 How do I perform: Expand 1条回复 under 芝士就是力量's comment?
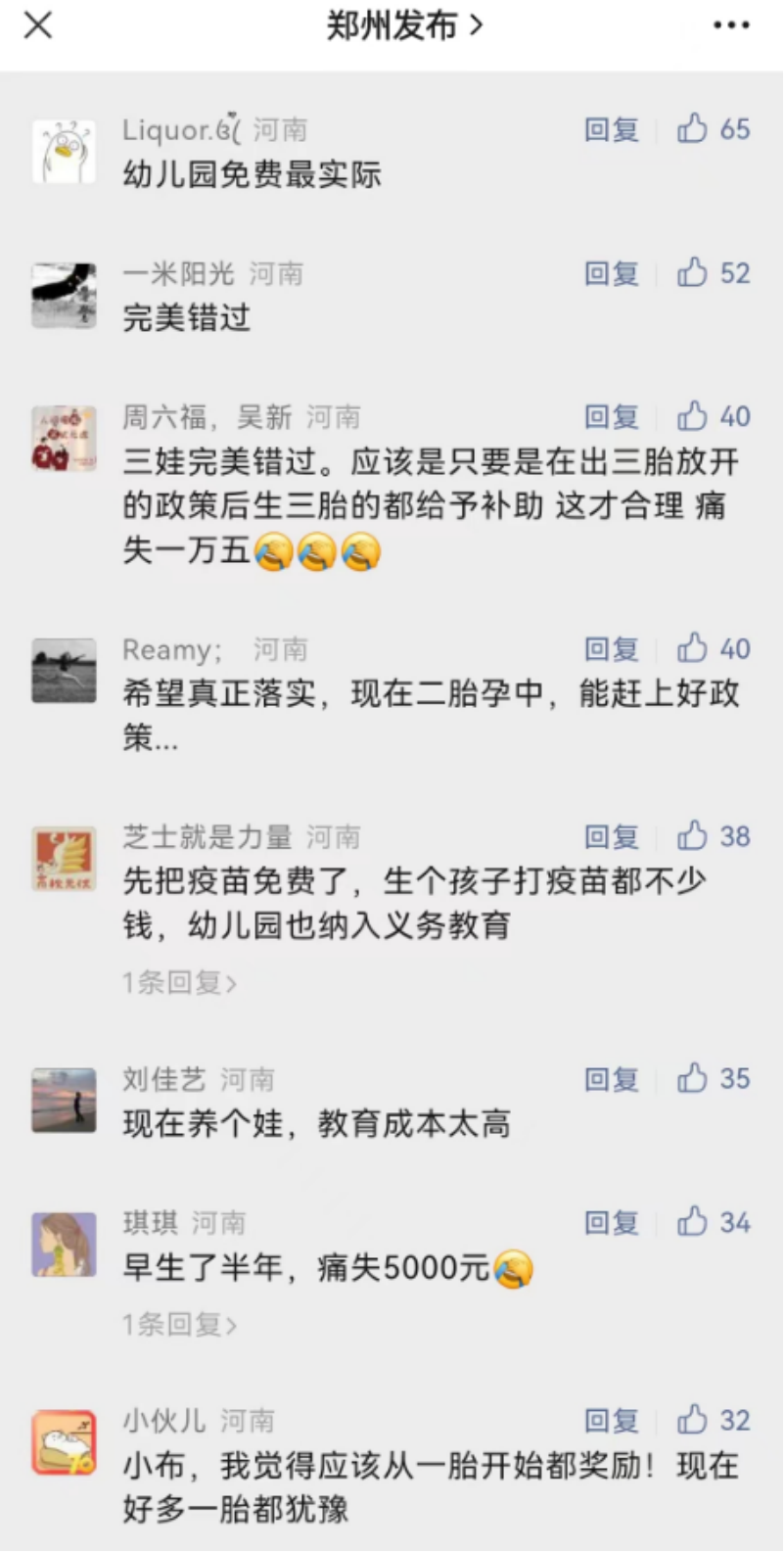pyautogui.click(x=180, y=982)
